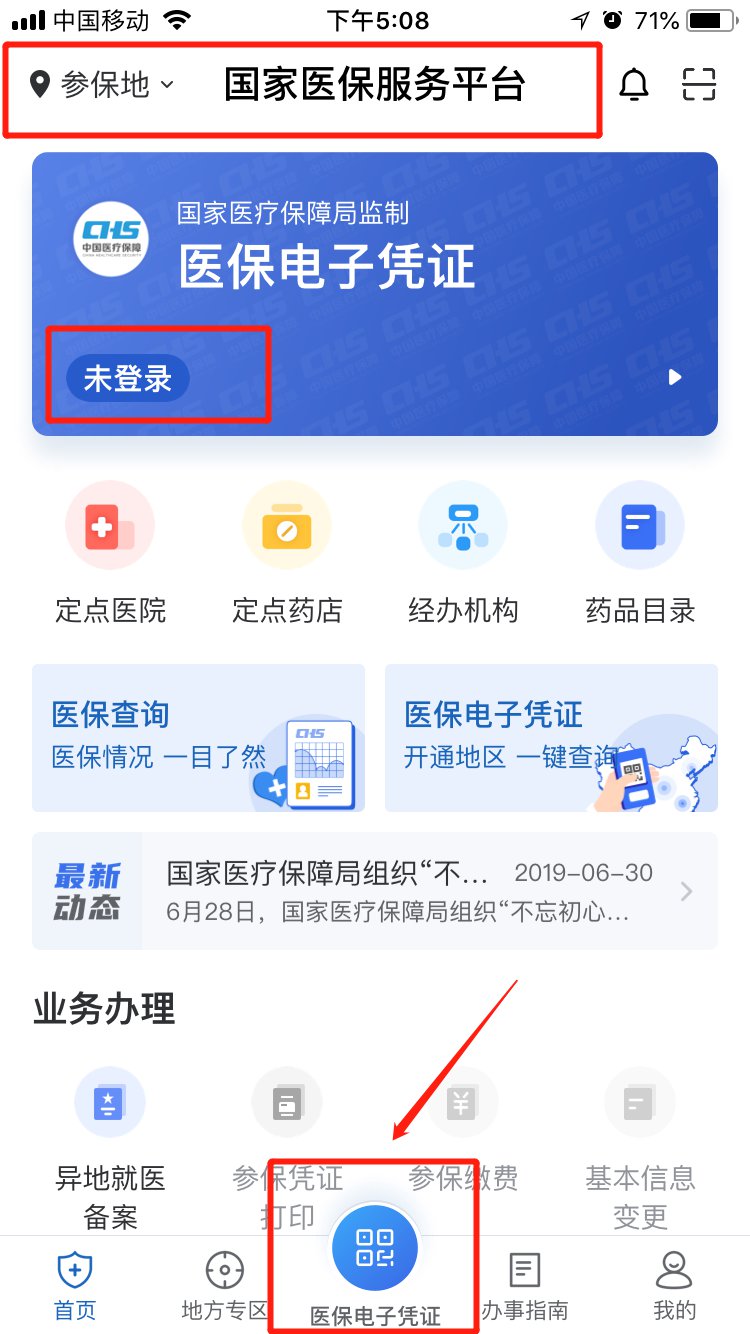Open the notifications bell
The height and width of the screenshot is (1334, 750).
[x=634, y=86]
